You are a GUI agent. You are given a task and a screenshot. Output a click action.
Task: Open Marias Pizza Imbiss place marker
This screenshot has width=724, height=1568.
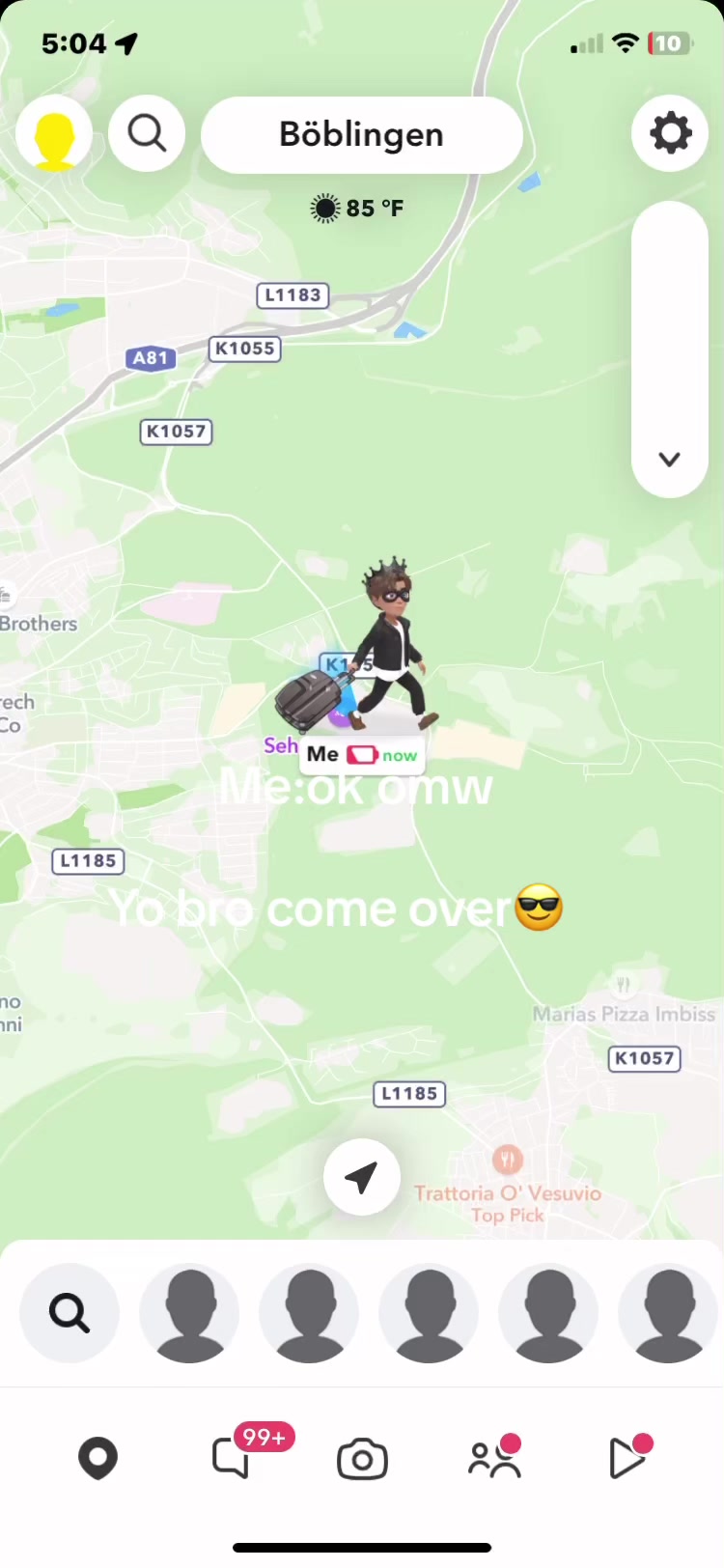coord(624,987)
